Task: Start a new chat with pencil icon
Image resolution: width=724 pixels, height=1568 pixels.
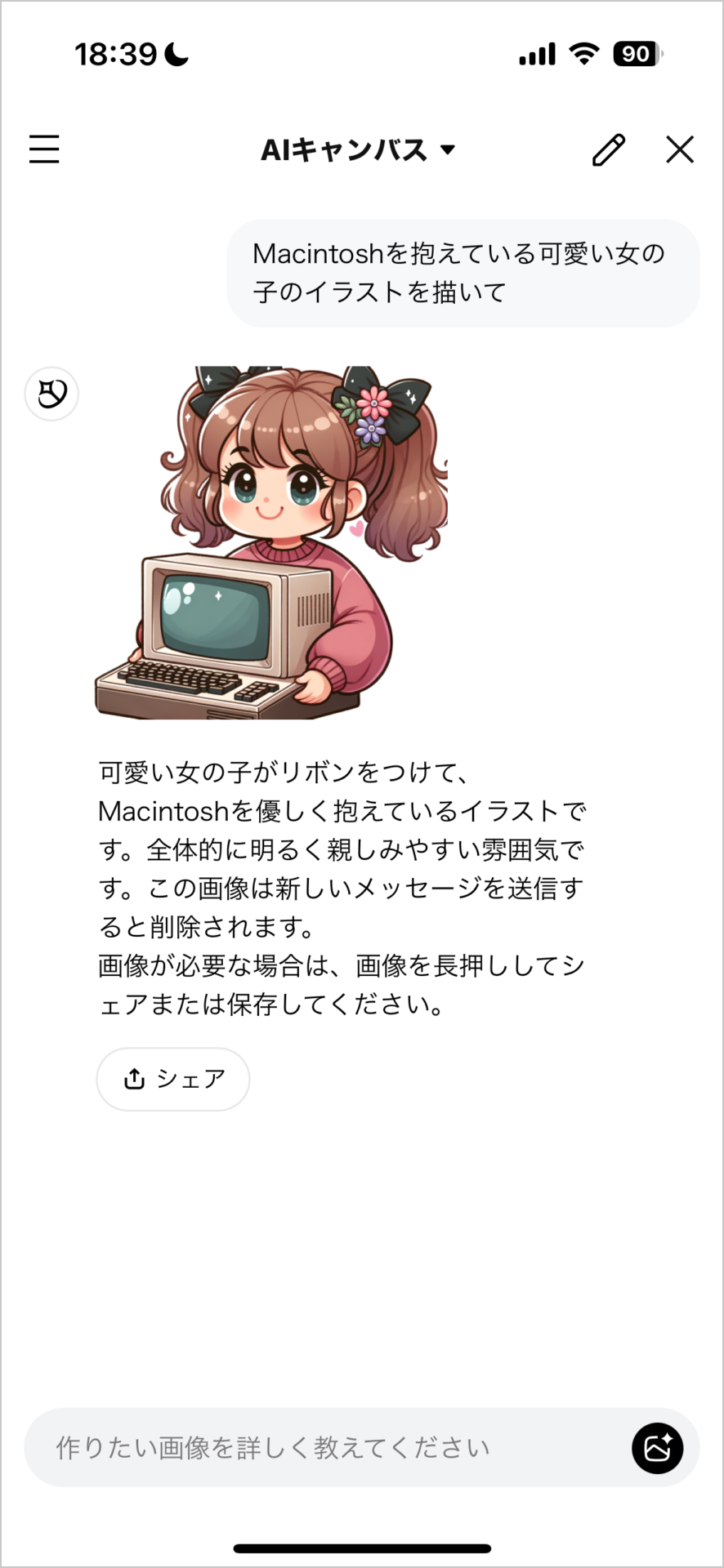Action: 608,150
